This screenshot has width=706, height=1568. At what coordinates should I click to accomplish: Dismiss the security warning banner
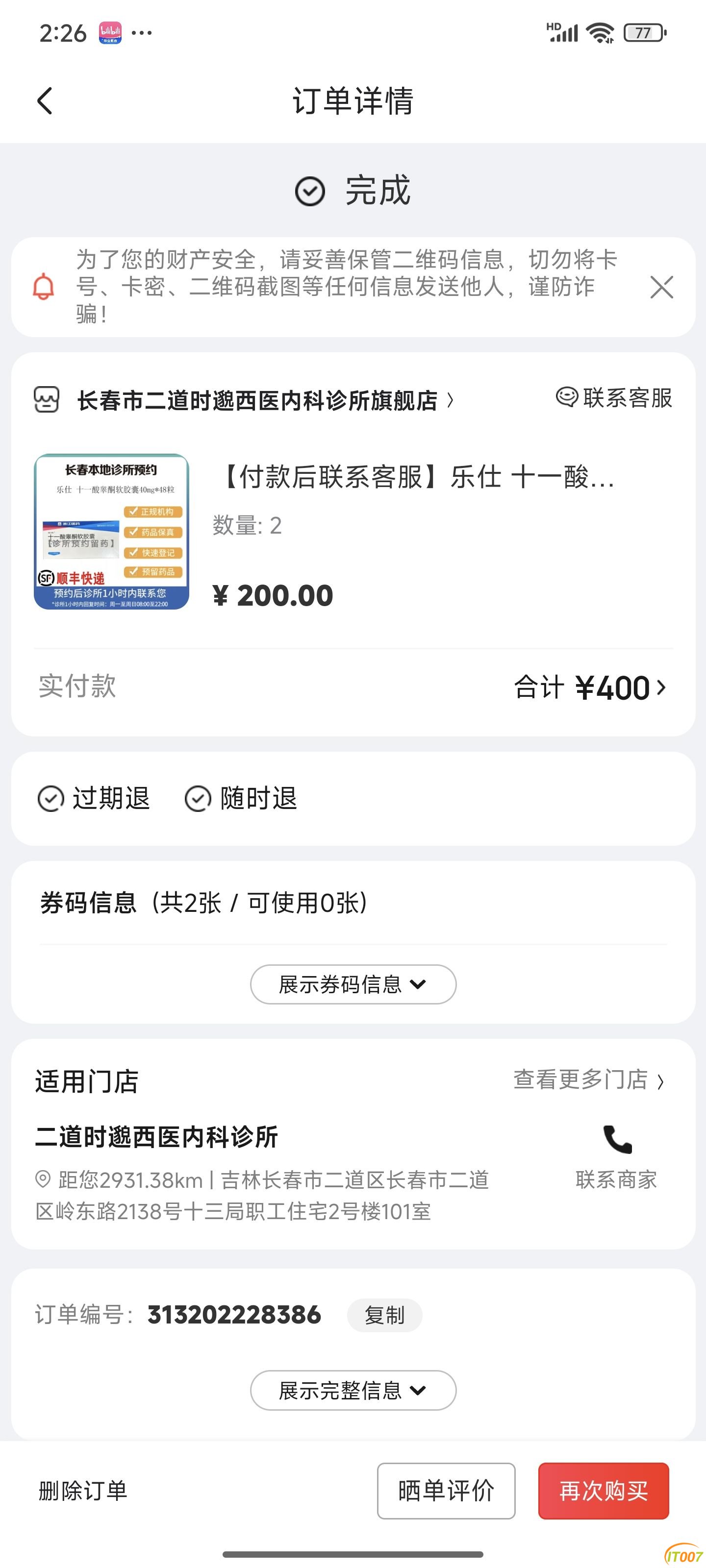(x=661, y=287)
